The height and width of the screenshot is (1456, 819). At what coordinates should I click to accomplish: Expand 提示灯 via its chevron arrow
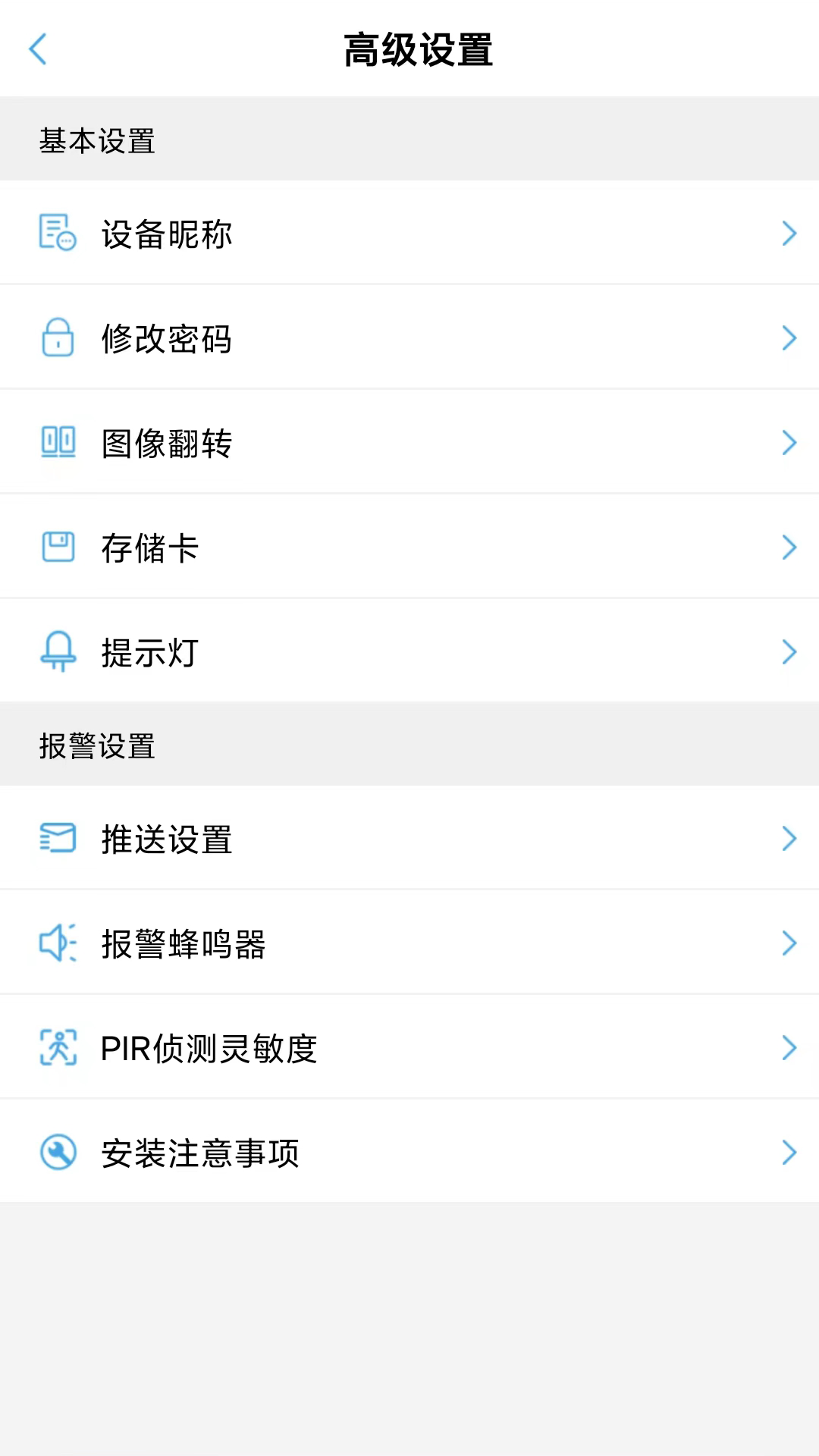point(788,651)
